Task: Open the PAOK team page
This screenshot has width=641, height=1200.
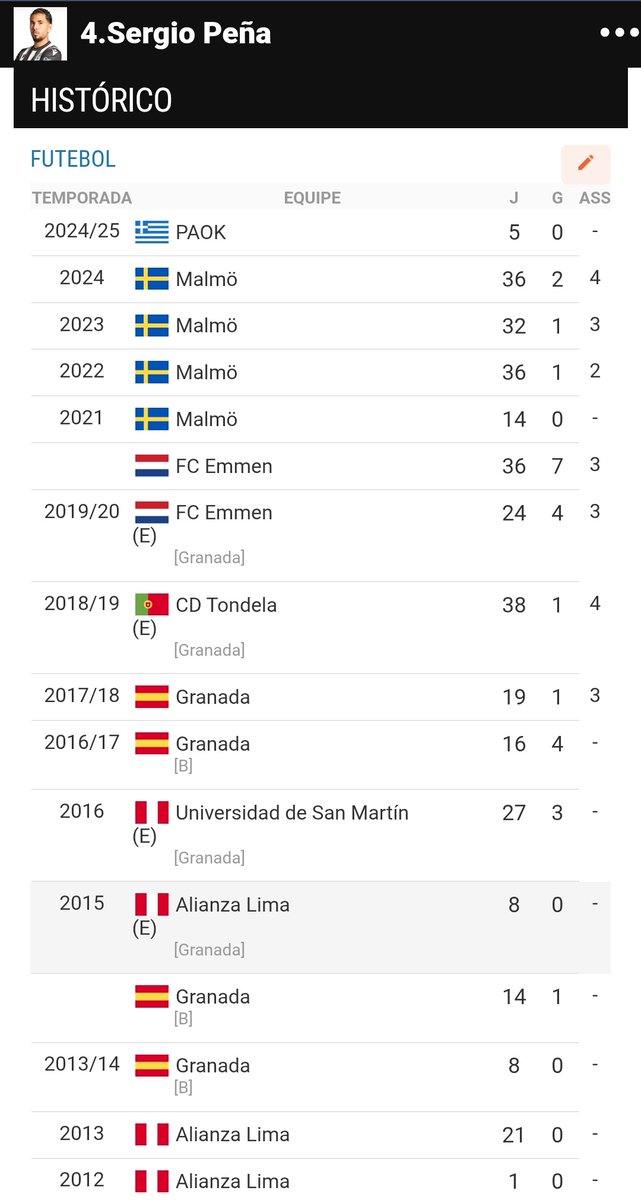Action: click(200, 232)
